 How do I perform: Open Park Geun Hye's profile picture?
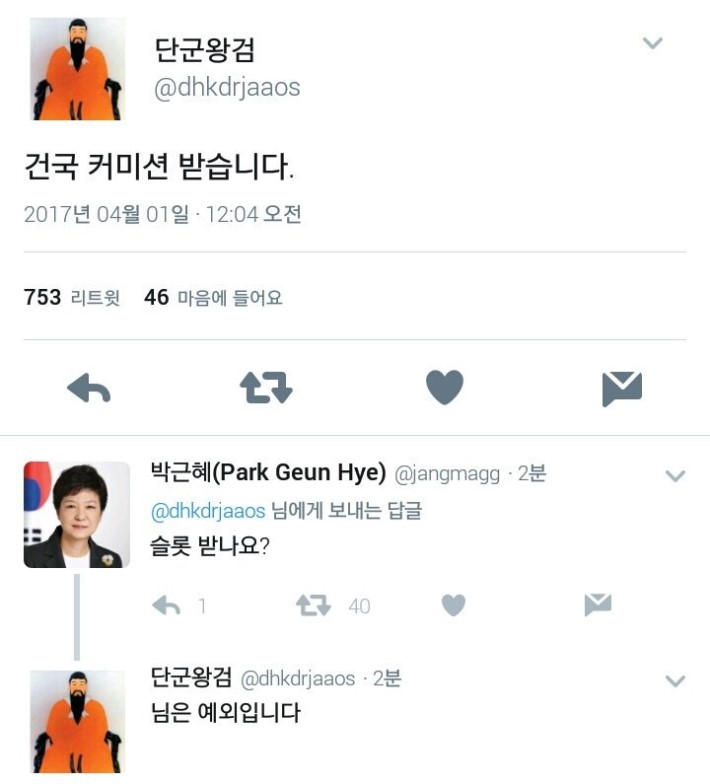point(77,514)
